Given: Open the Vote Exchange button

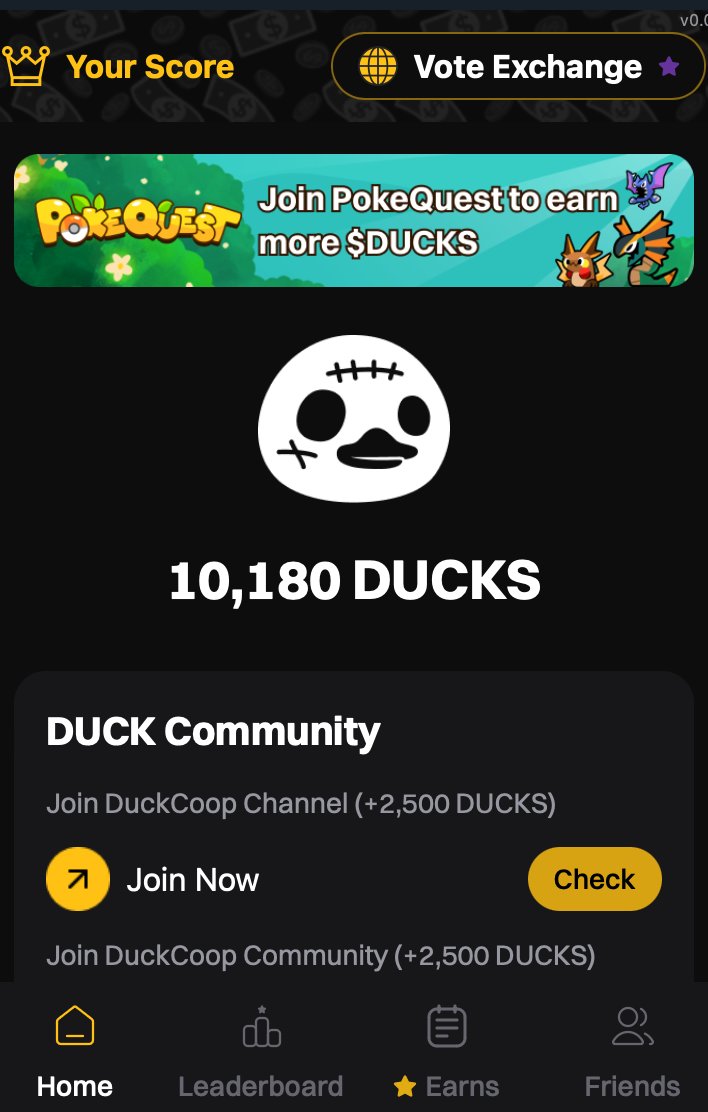Looking at the screenshot, I should (518, 67).
